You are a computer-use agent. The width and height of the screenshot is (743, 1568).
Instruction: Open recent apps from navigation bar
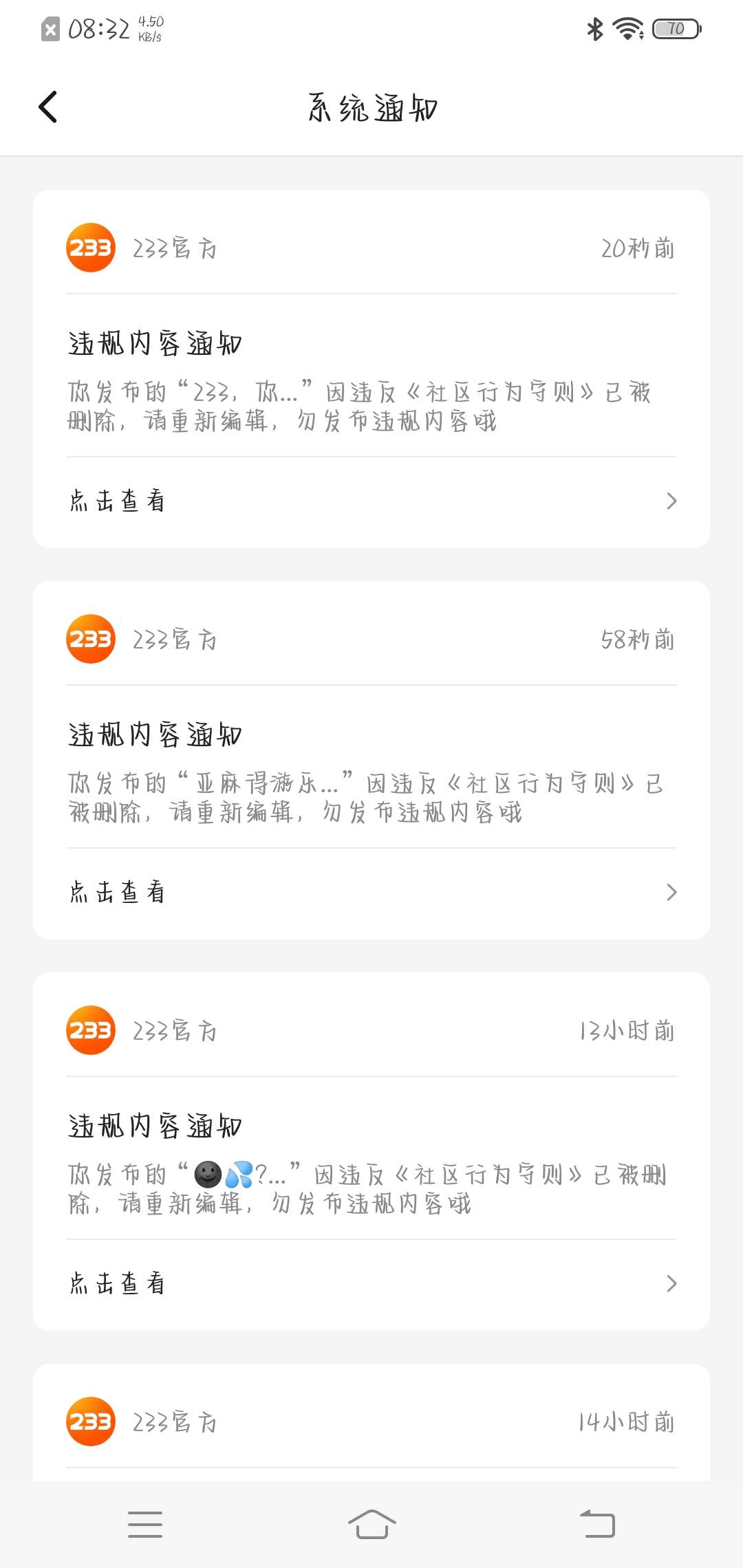[x=145, y=1524]
